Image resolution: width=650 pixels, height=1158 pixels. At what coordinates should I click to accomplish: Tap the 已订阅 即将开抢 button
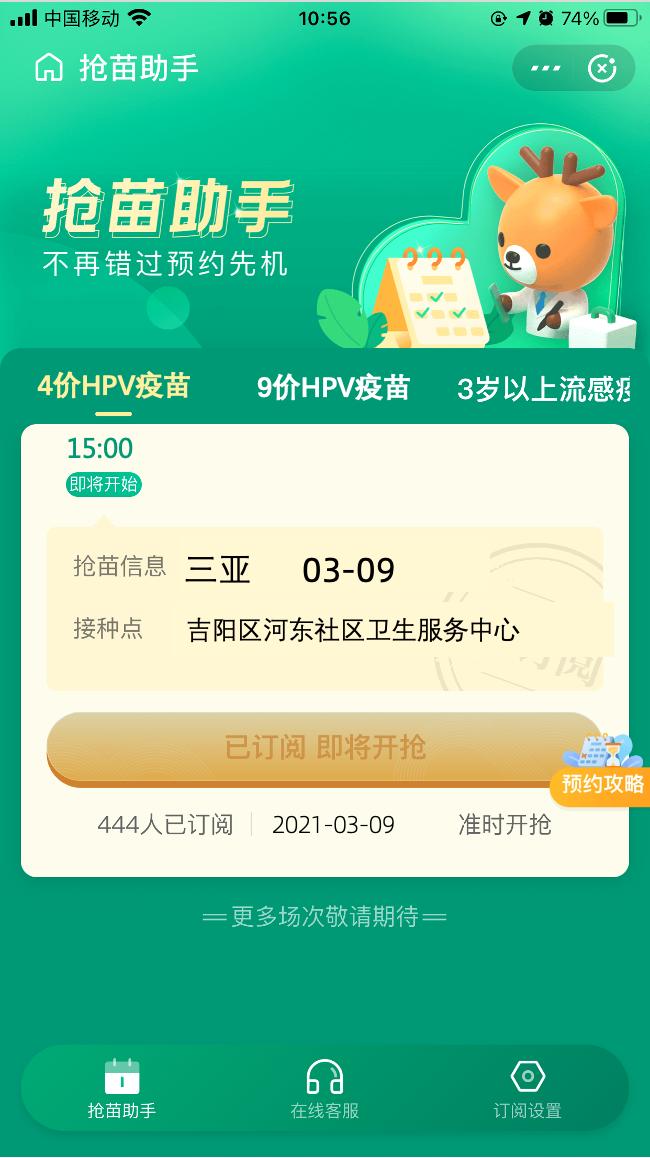point(325,747)
